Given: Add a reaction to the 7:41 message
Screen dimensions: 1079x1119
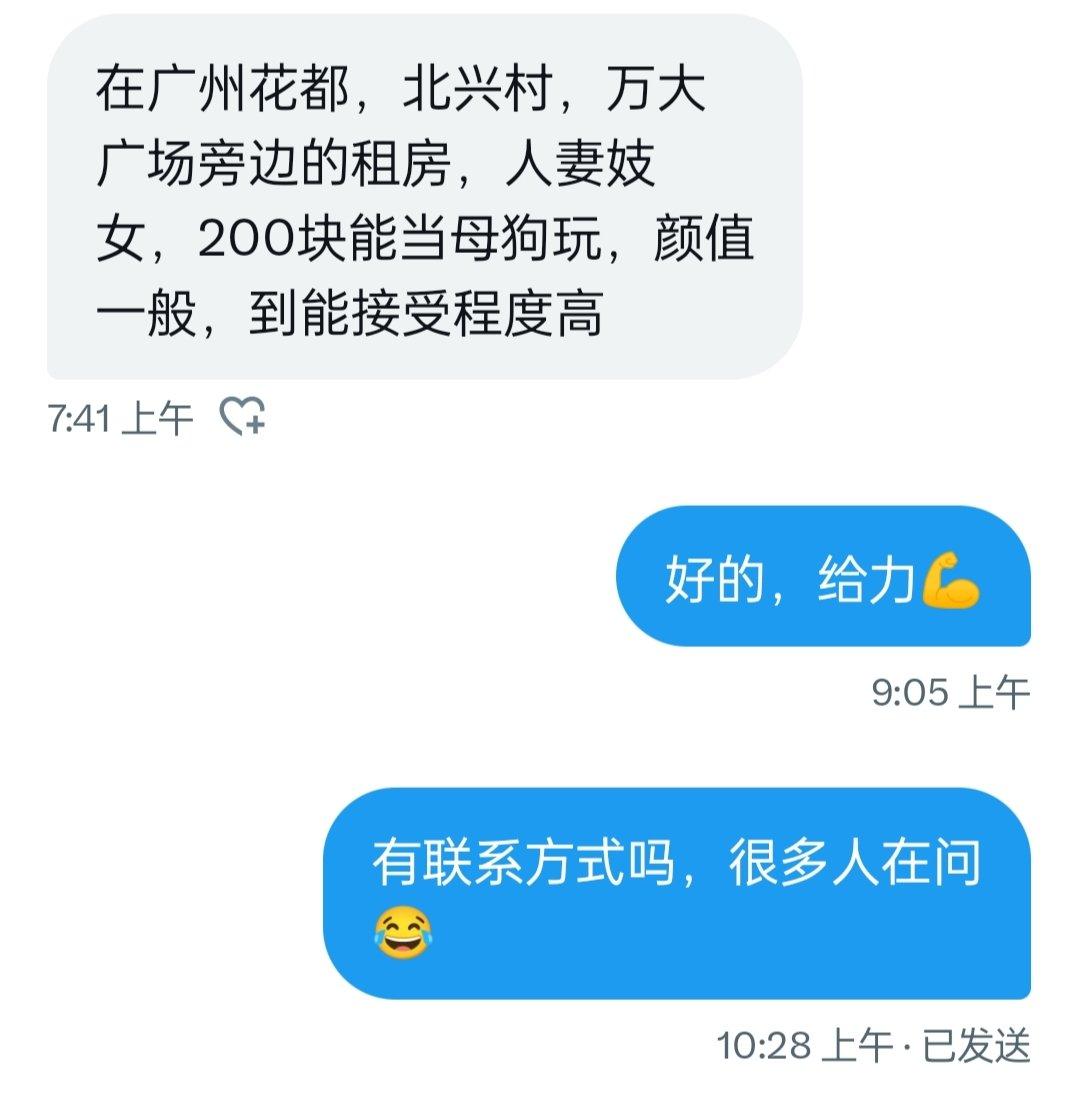Looking at the screenshot, I should (x=242, y=416).
